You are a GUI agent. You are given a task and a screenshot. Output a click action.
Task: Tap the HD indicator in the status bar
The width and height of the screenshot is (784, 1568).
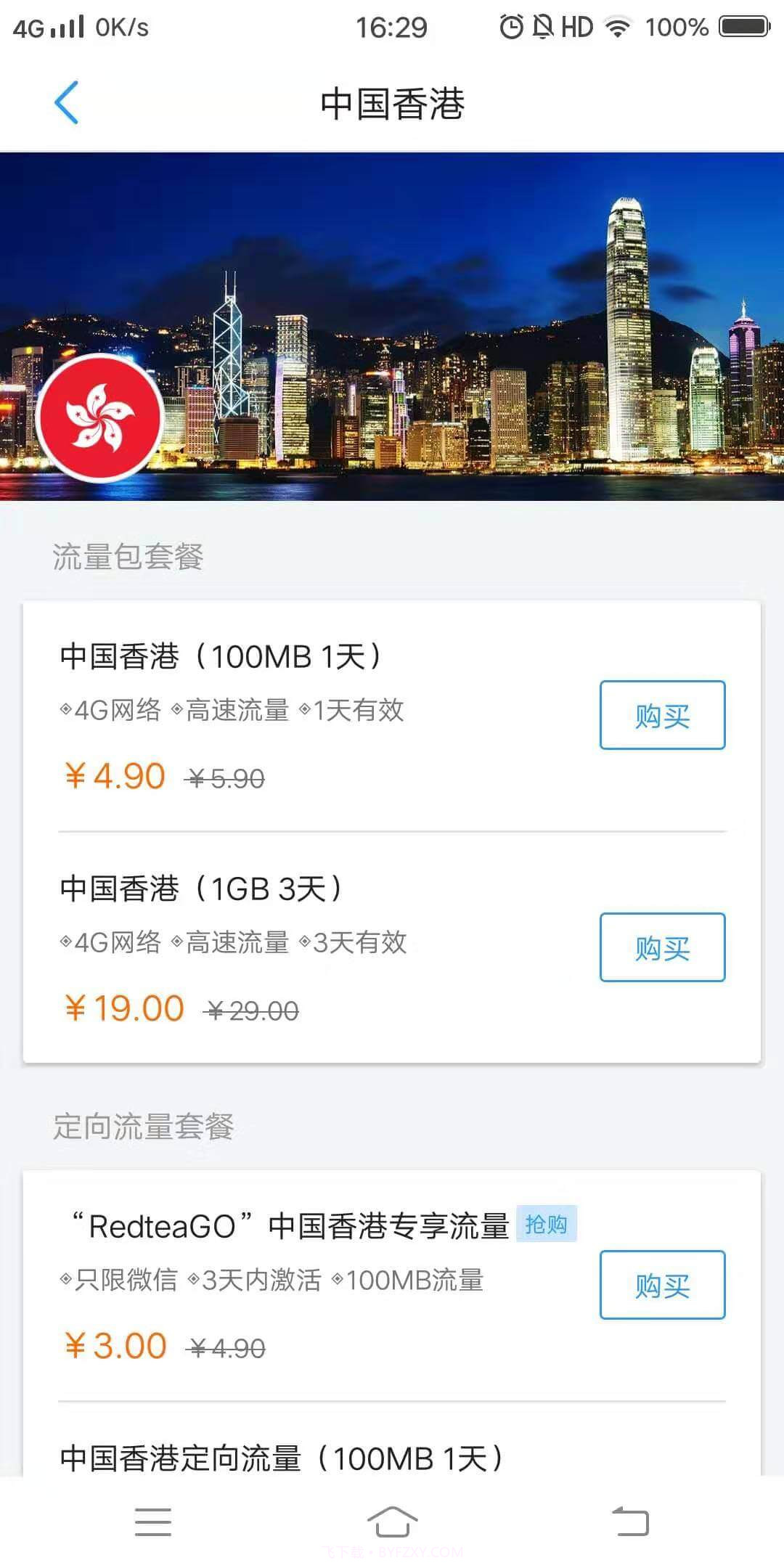click(577, 26)
